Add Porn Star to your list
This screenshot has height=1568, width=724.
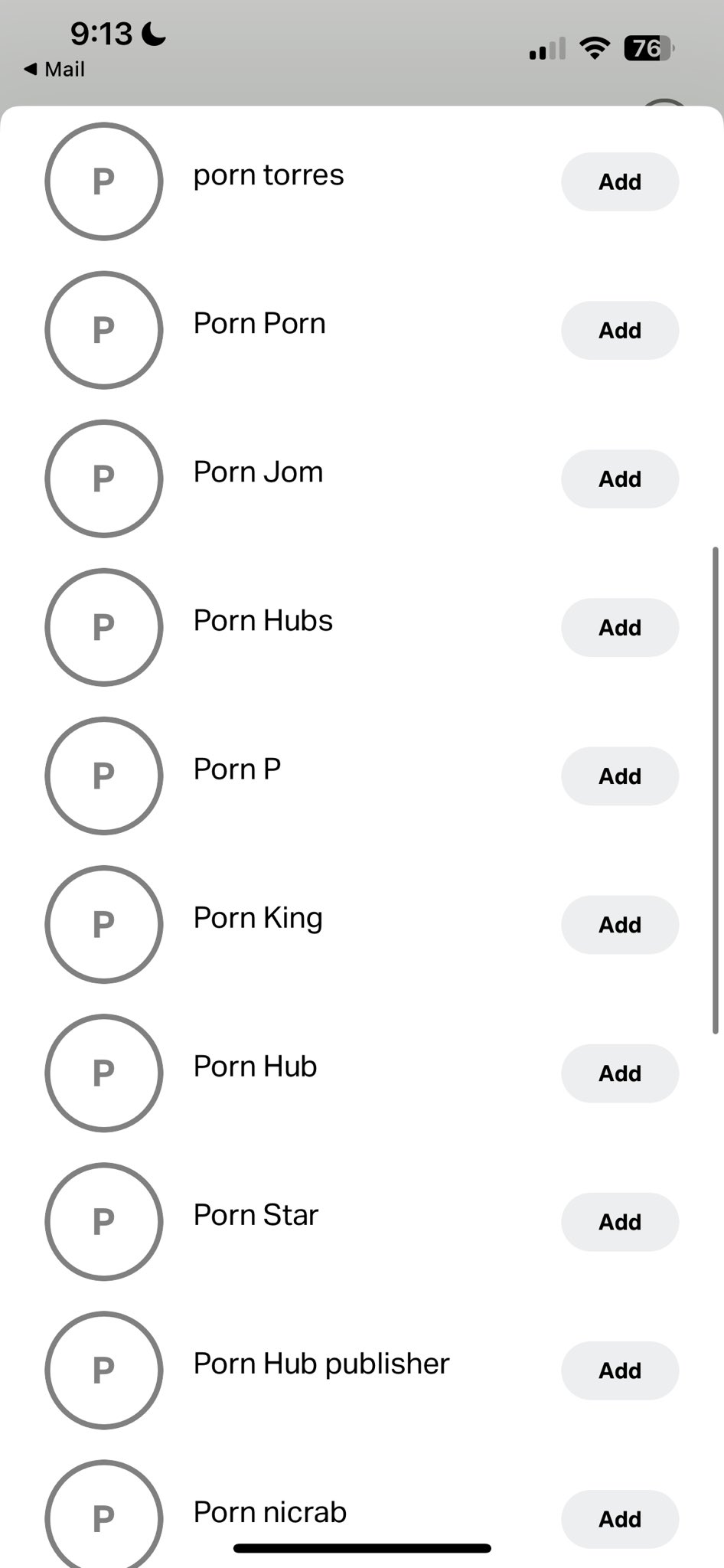coord(620,1222)
